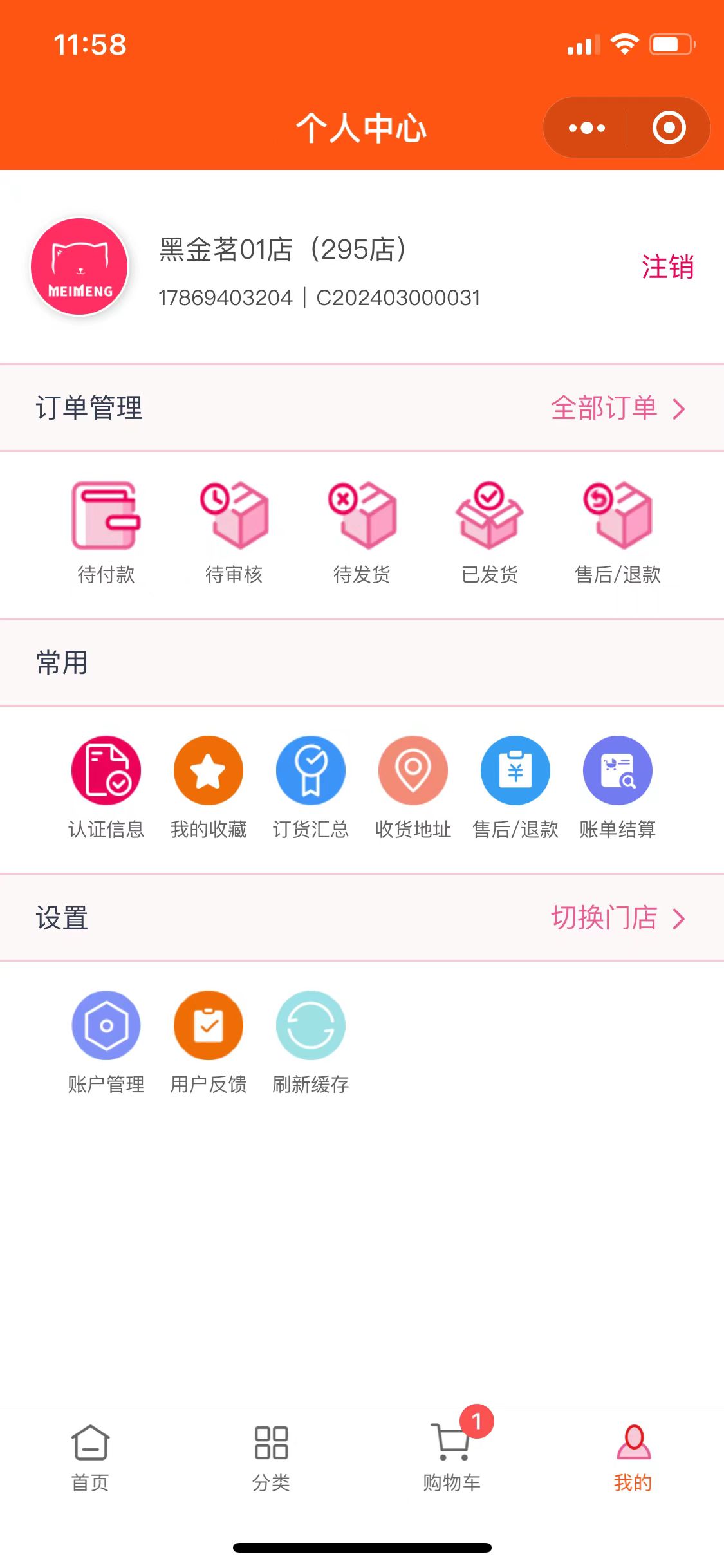Open the mini program overflow menu
The height and width of the screenshot is (1568, 724).
click(586, 128)
